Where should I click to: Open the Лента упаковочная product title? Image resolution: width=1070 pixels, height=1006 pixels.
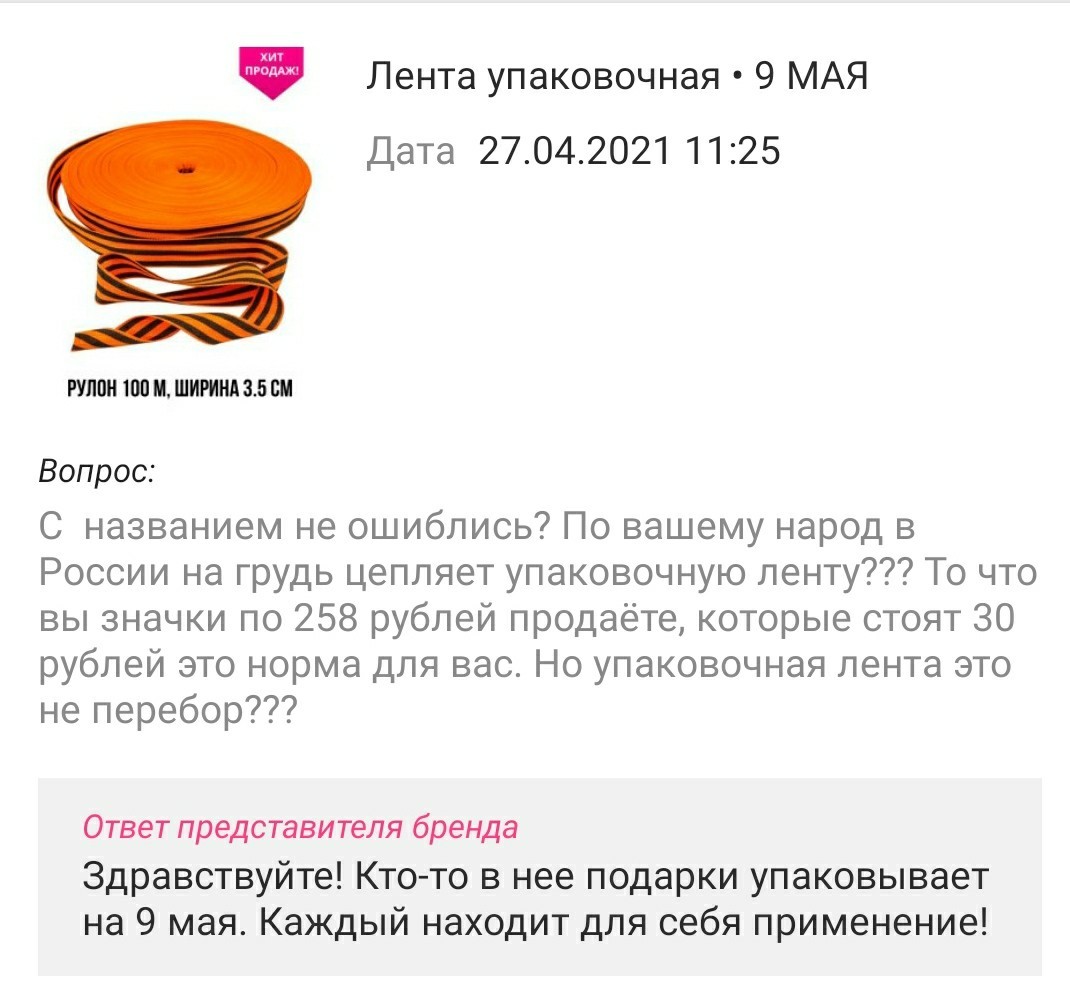pyautogui.click(x=617, y=76)
